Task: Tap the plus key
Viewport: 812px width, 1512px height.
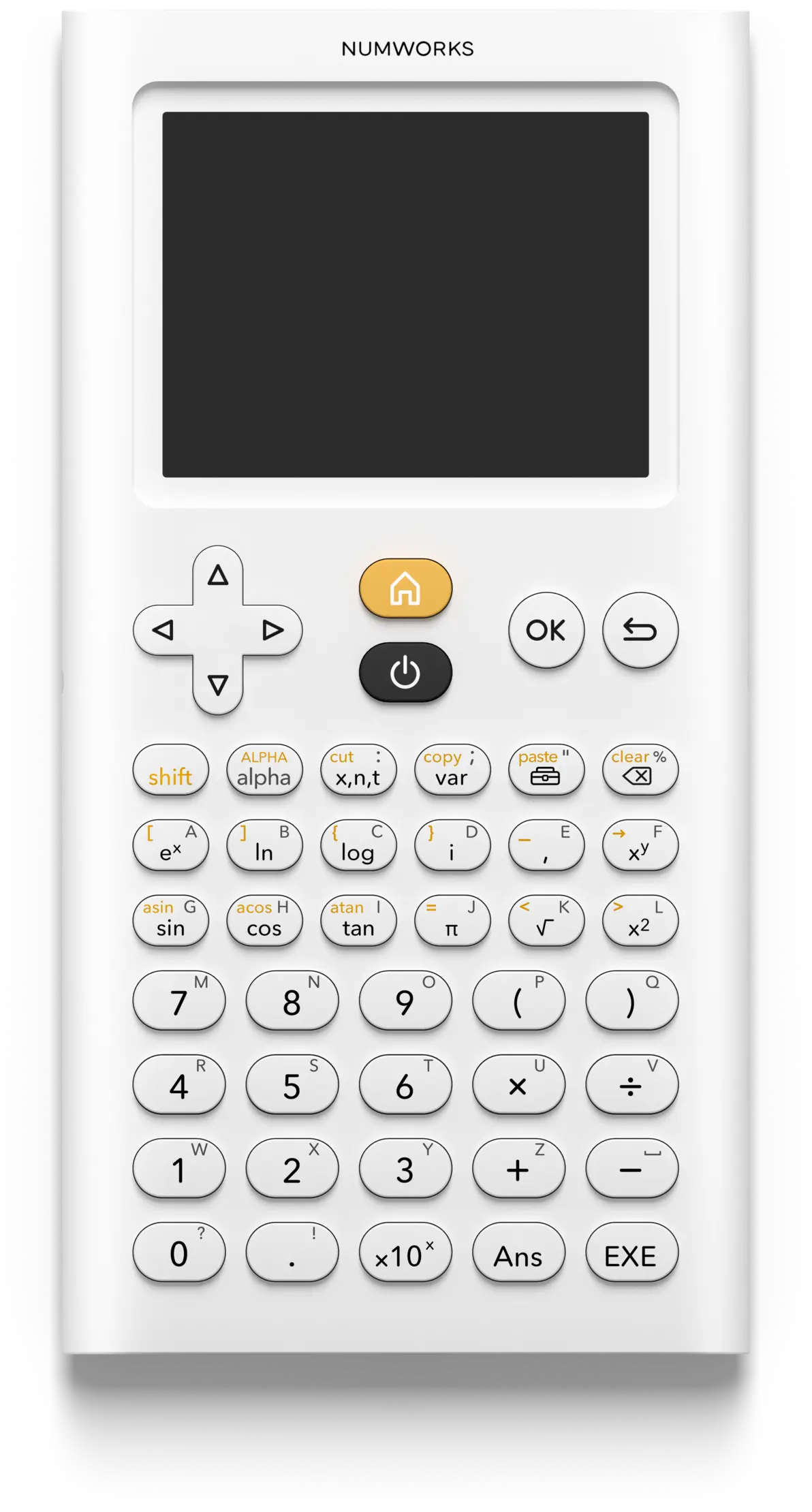Action: pos(518,1169)
